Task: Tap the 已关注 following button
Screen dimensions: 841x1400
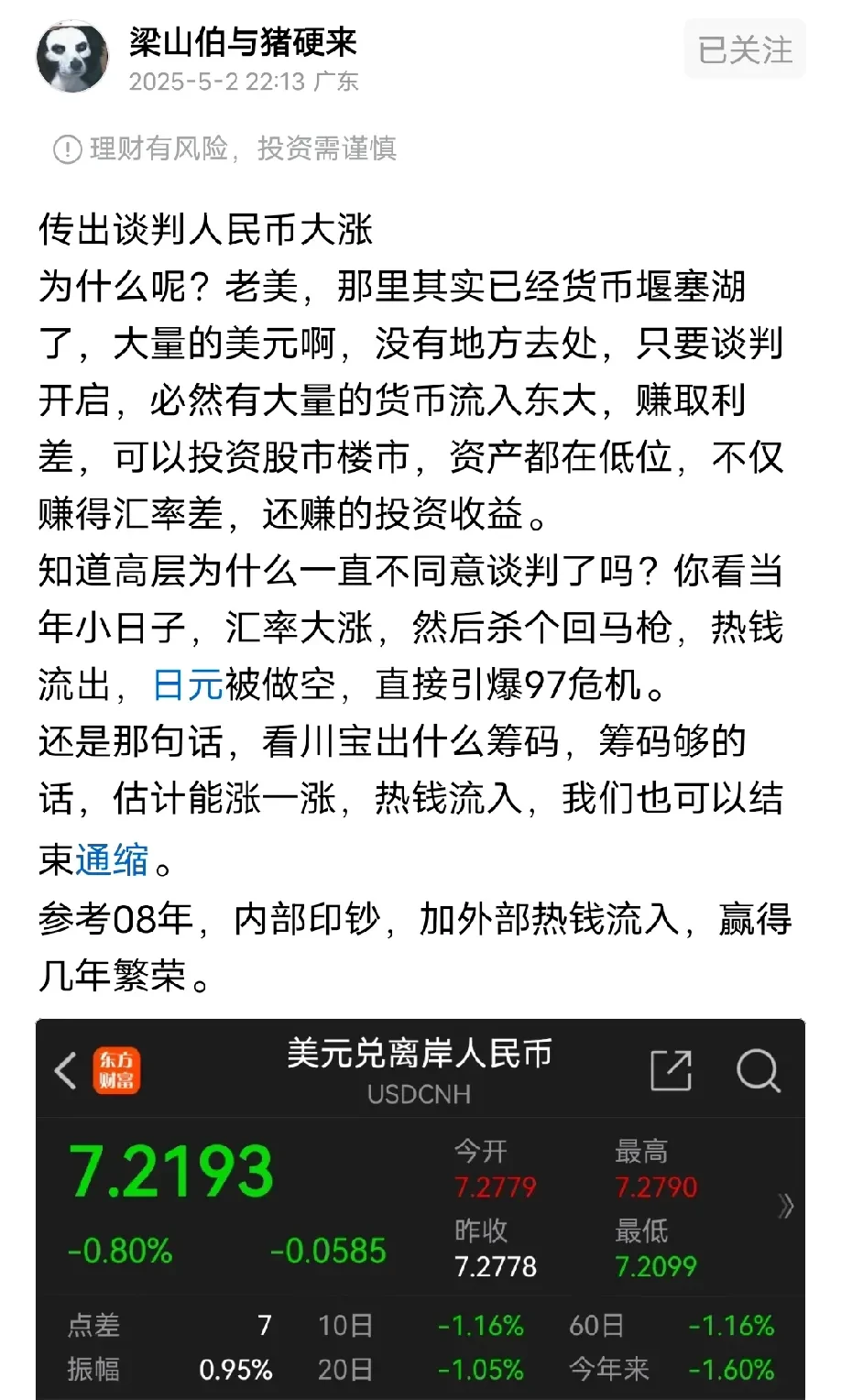Action: 744,49
